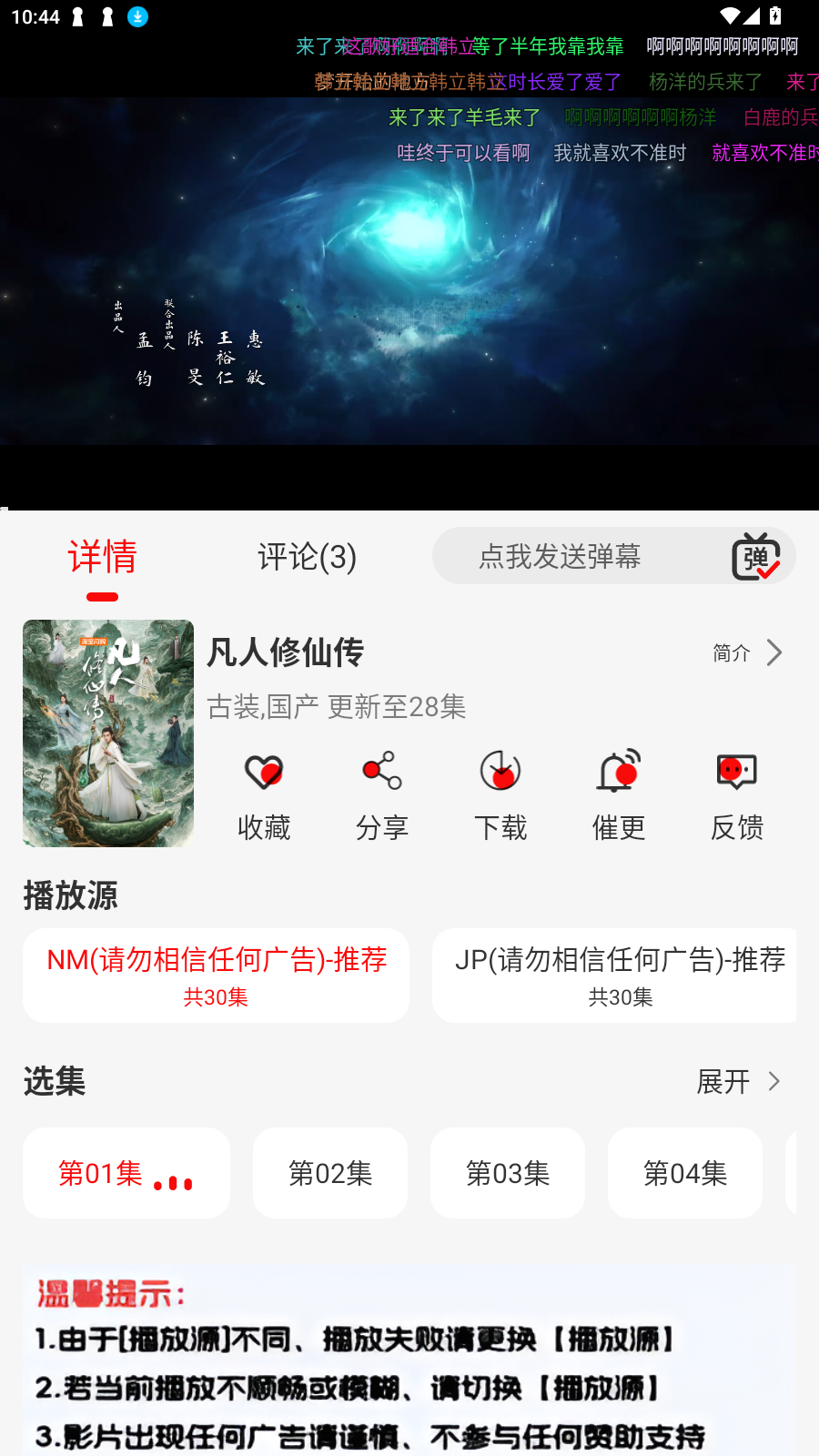Switch to the 评论(3) tab

pos(307,556)
